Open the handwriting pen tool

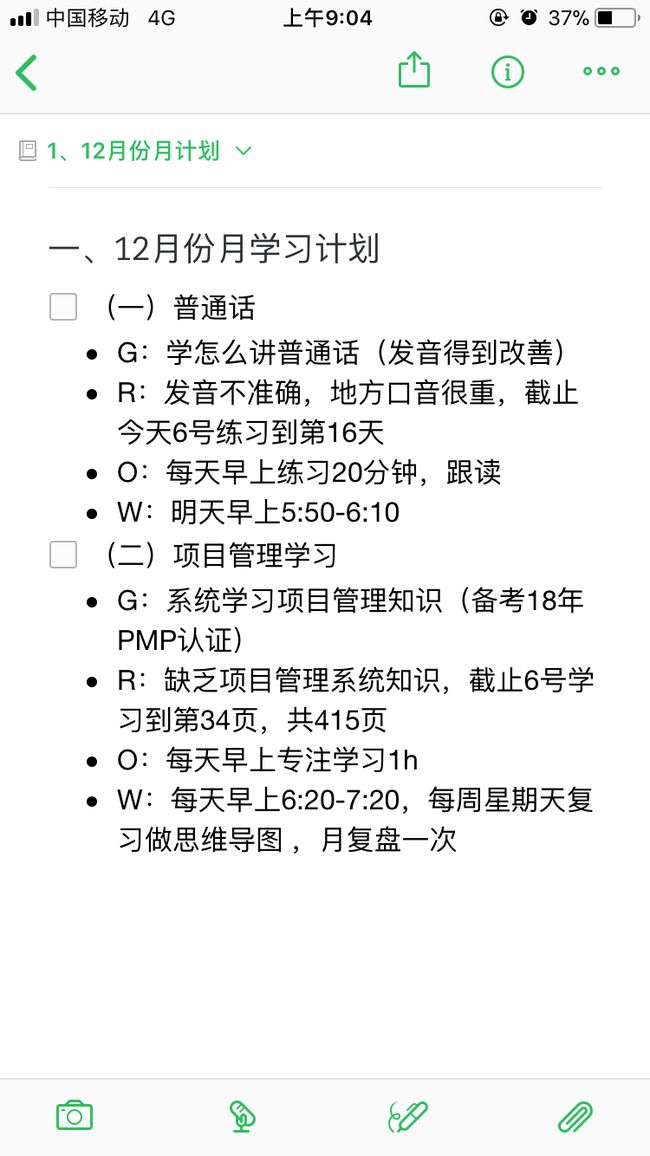click(408, 1116)
